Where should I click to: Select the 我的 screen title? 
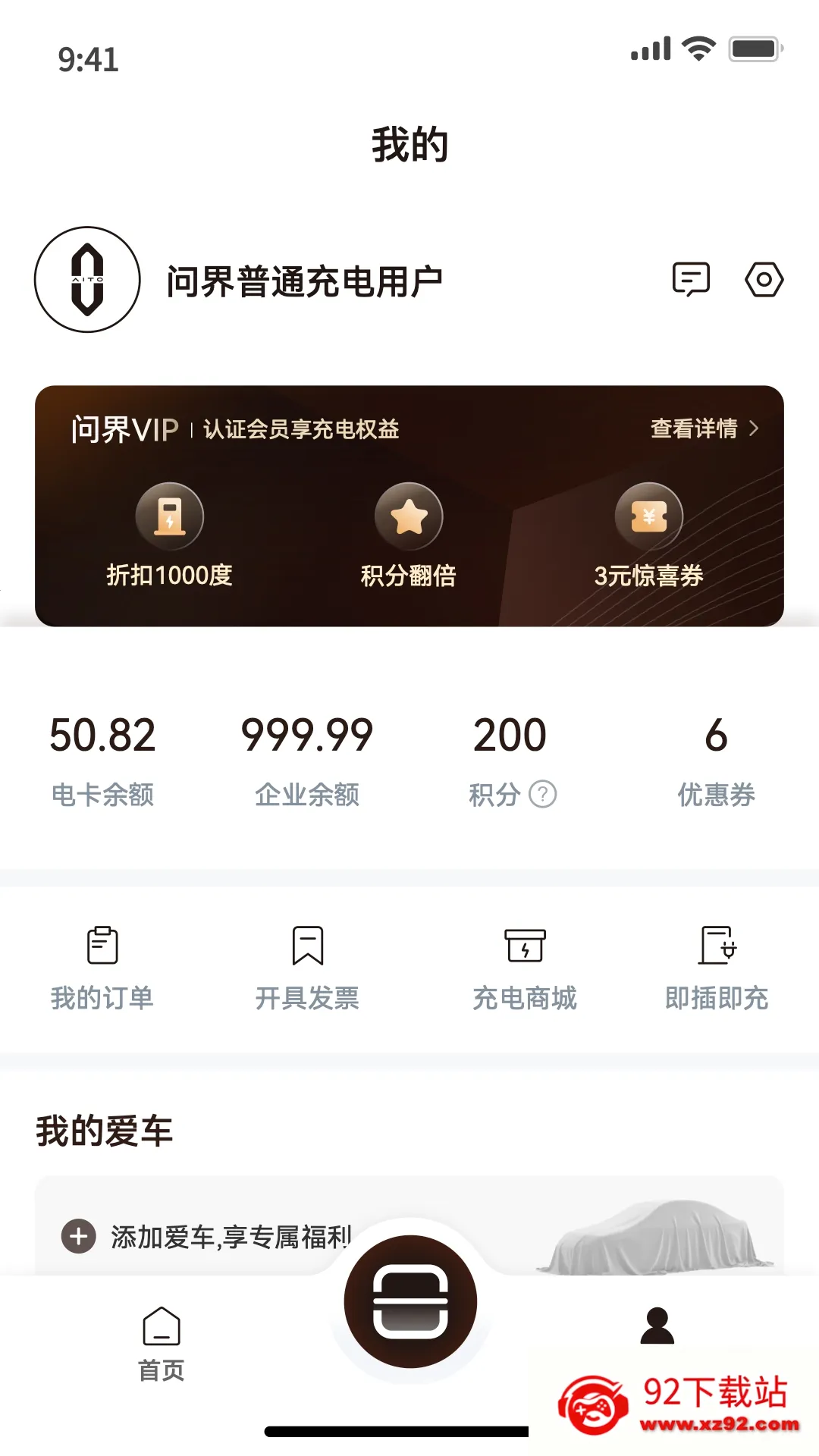(409, 144)
